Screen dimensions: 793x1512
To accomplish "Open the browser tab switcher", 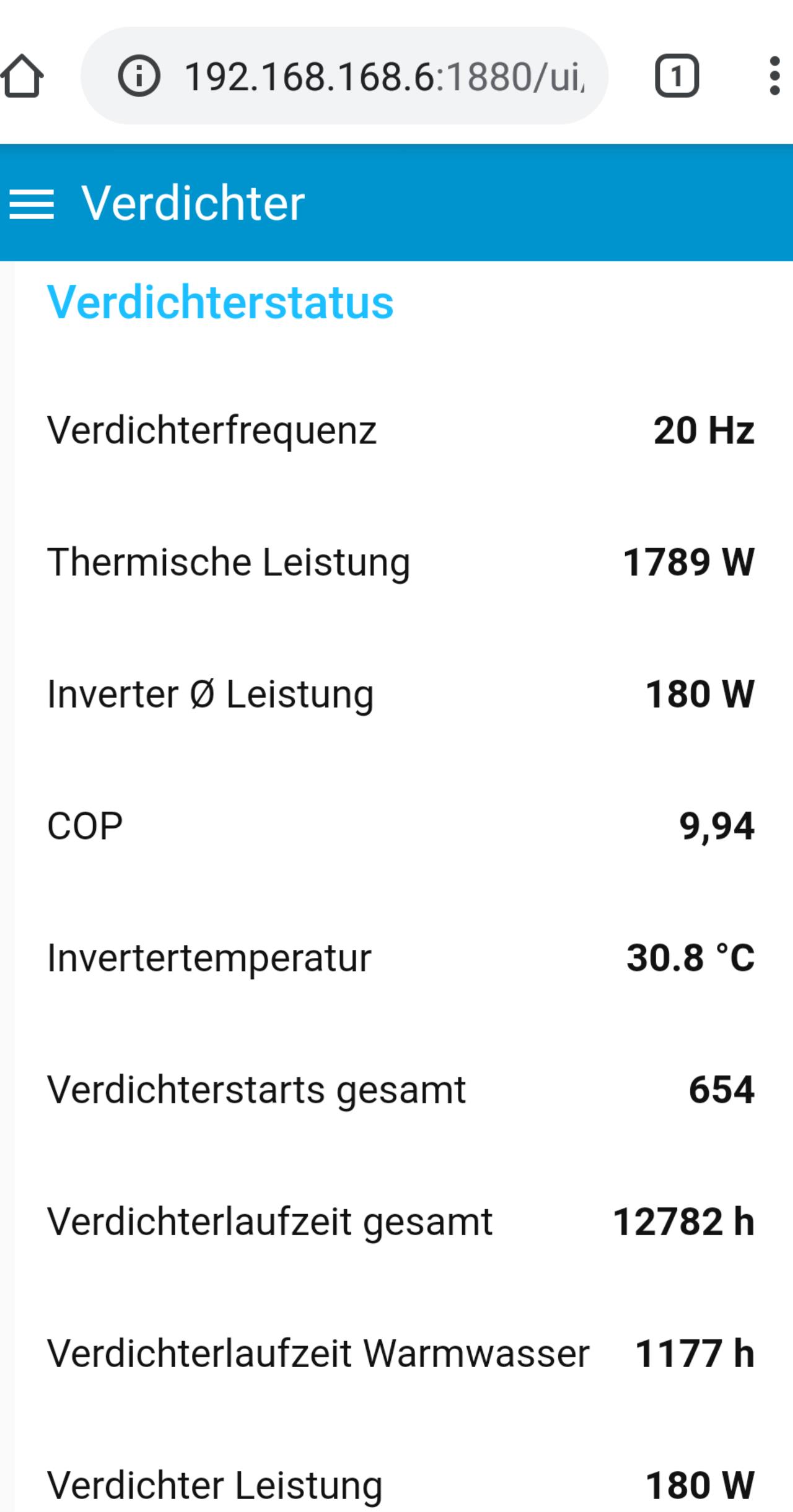I will (677, 76).
